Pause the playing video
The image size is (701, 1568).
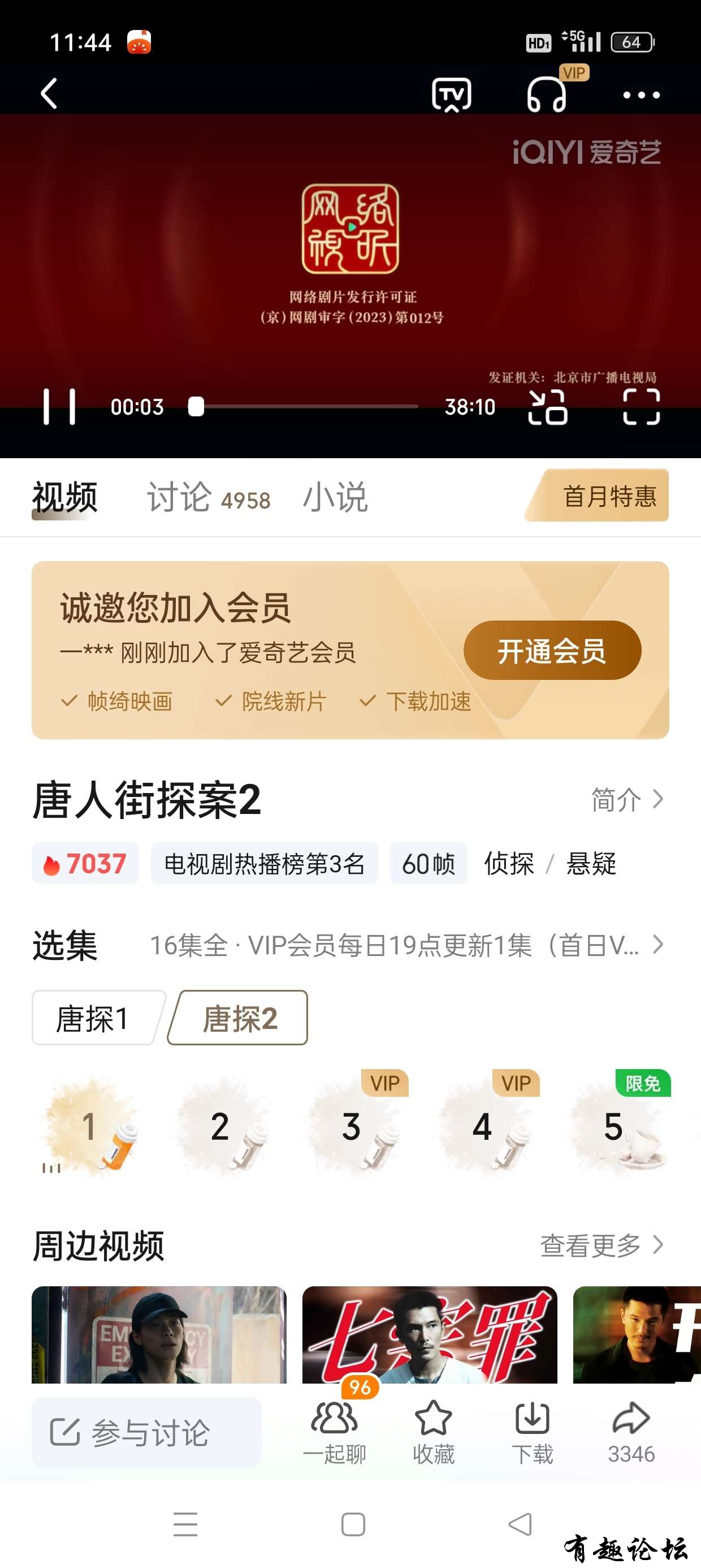(59, 407)
